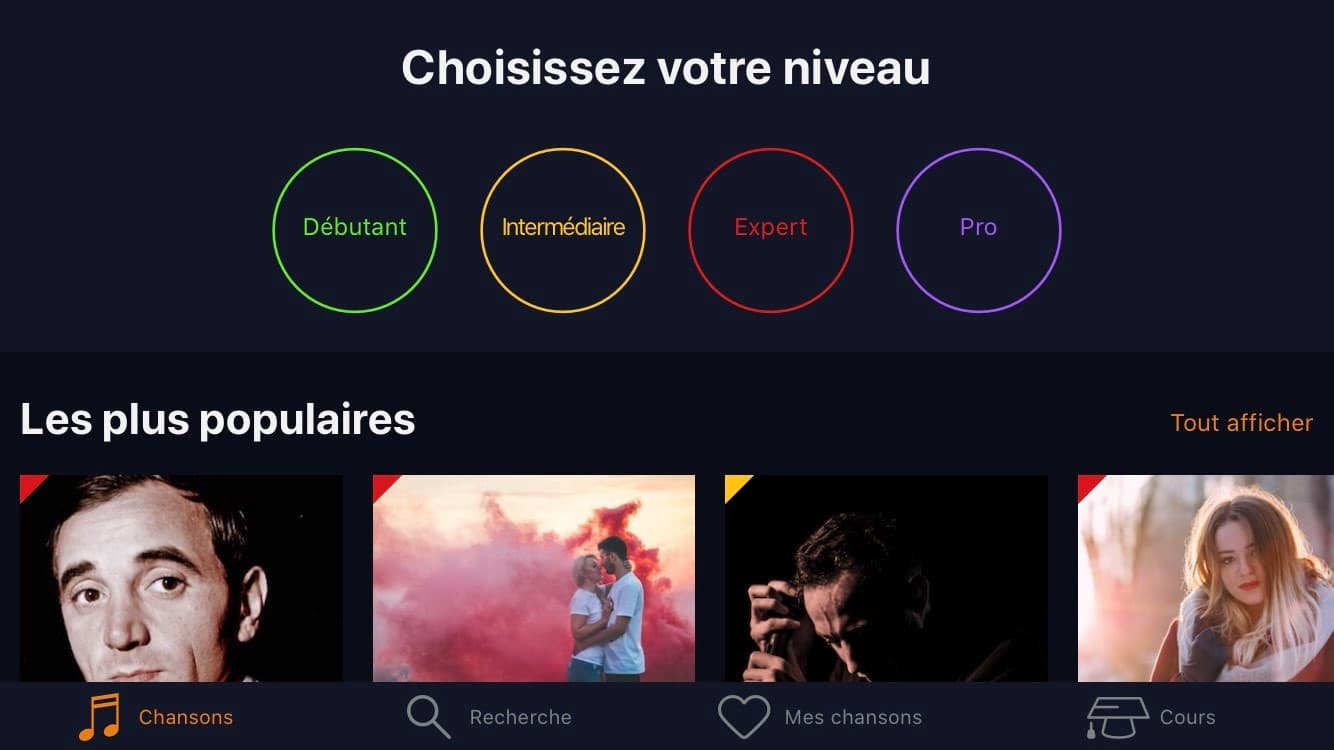Viewport: 1334px width, 750px height.
Task: Select the Pro level
Action: pos(979,230)
